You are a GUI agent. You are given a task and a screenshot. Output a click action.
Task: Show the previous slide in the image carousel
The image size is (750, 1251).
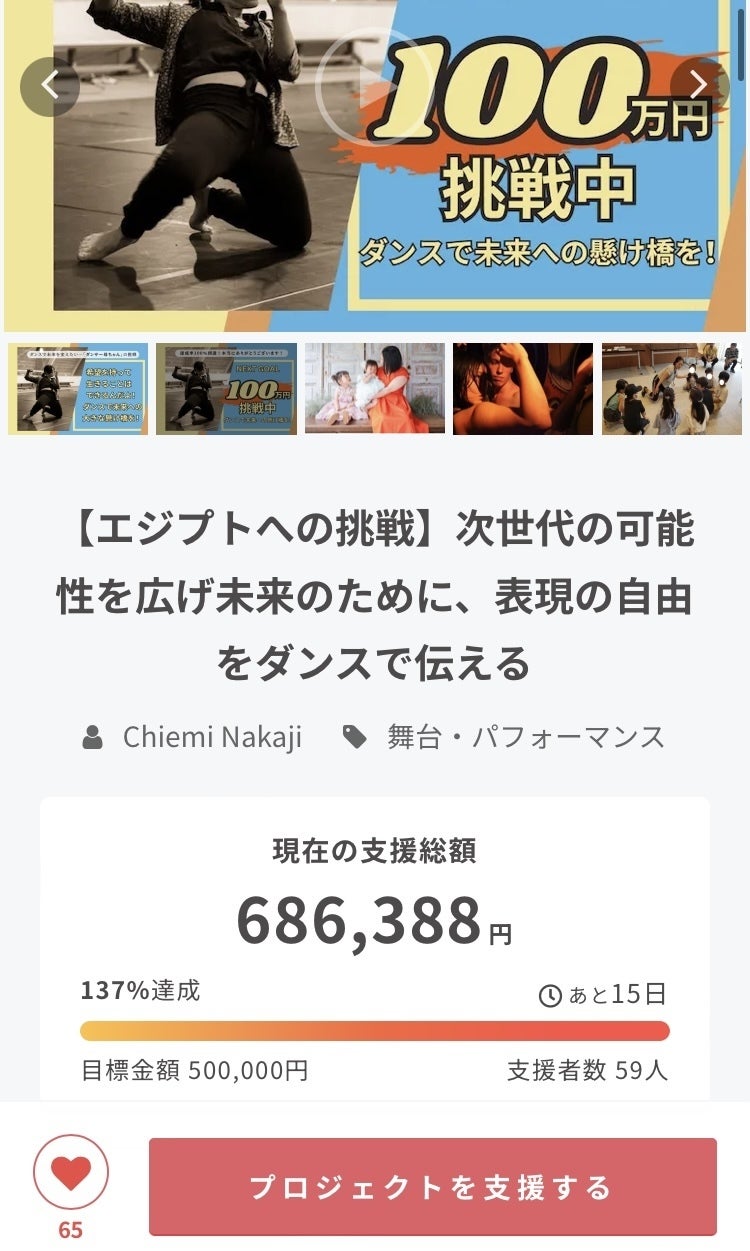[49, 87]
